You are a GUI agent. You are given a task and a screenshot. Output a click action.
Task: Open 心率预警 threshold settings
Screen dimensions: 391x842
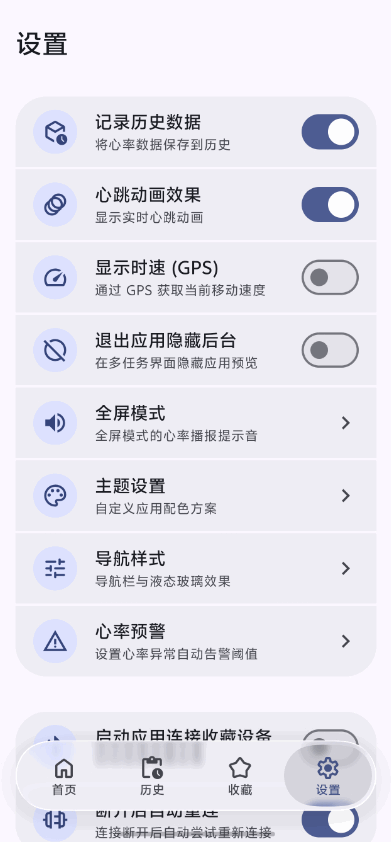click(196, 641)
